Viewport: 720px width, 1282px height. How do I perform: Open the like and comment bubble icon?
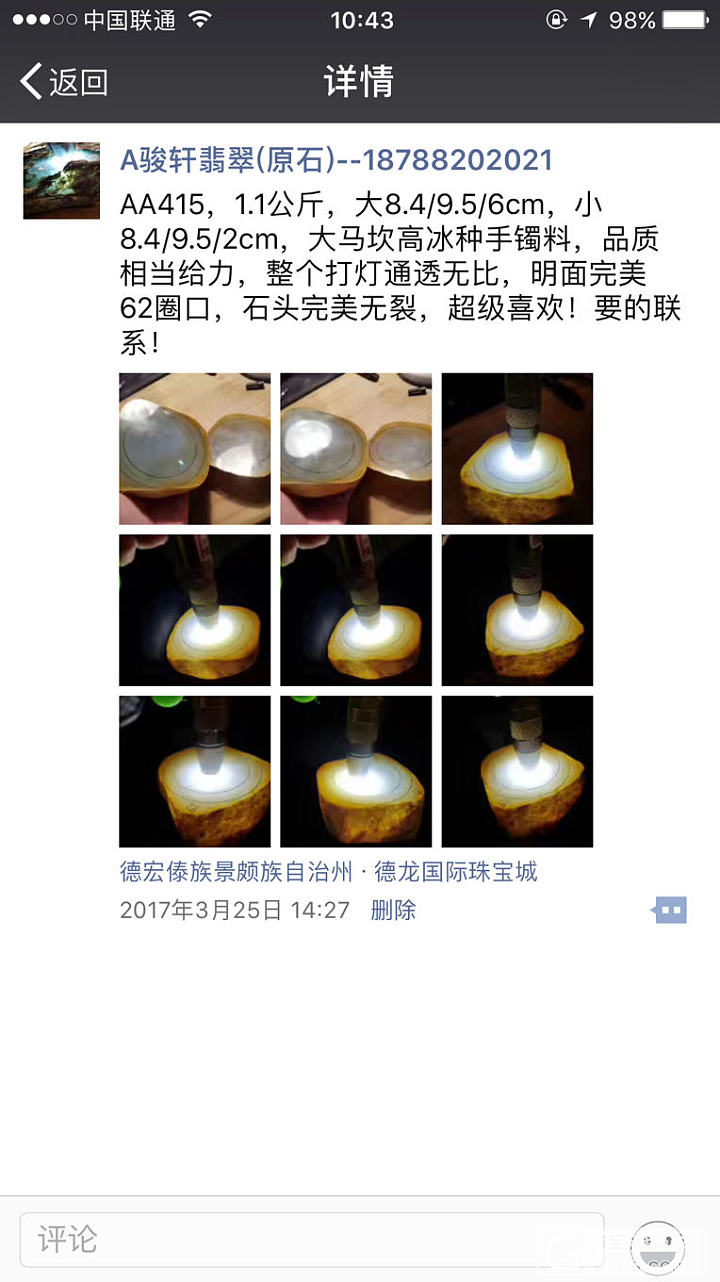pyautogui.click(x=670, y=910)
